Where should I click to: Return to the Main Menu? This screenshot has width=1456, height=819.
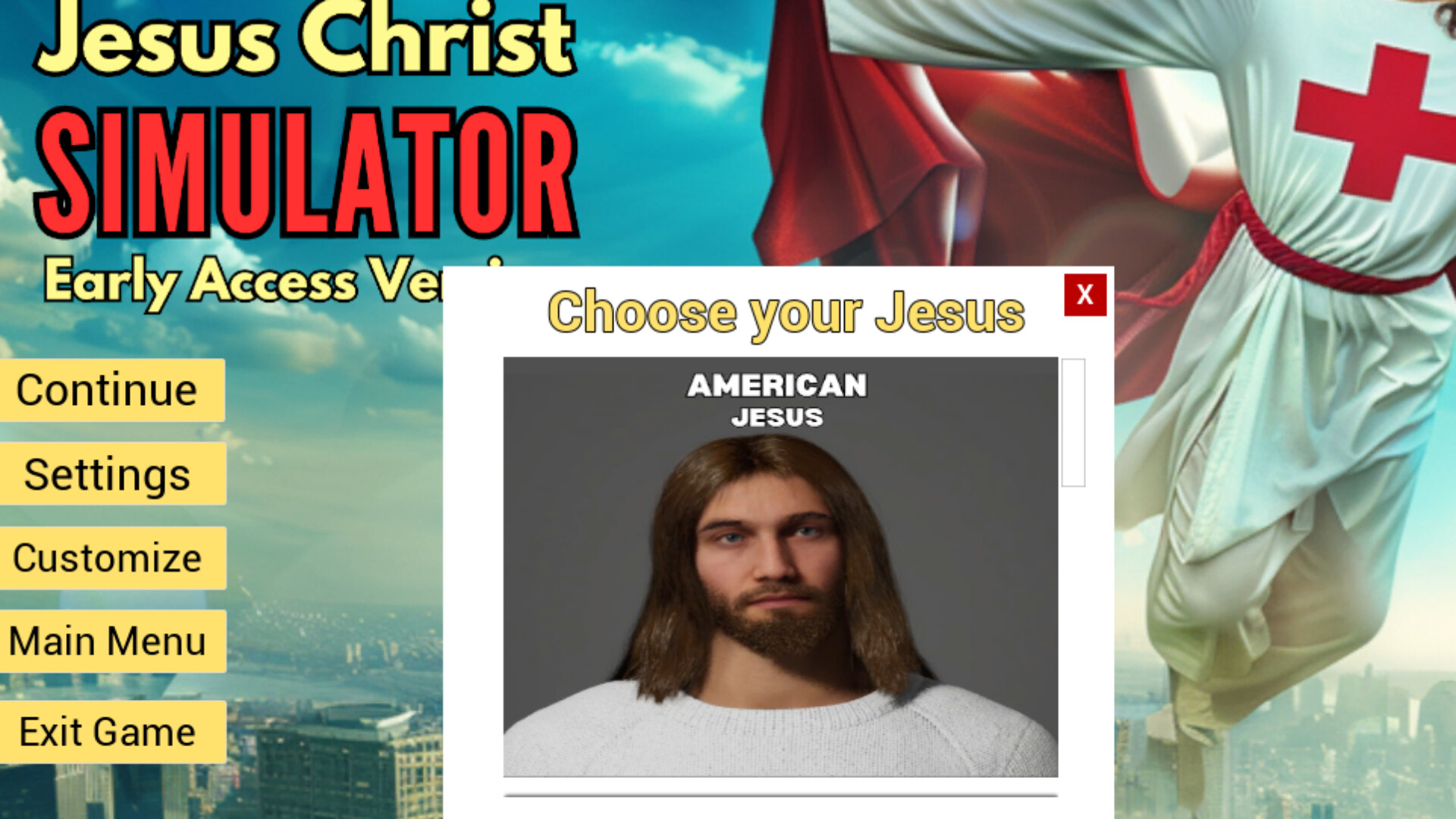pyautogui.click(x=112, y=642)
